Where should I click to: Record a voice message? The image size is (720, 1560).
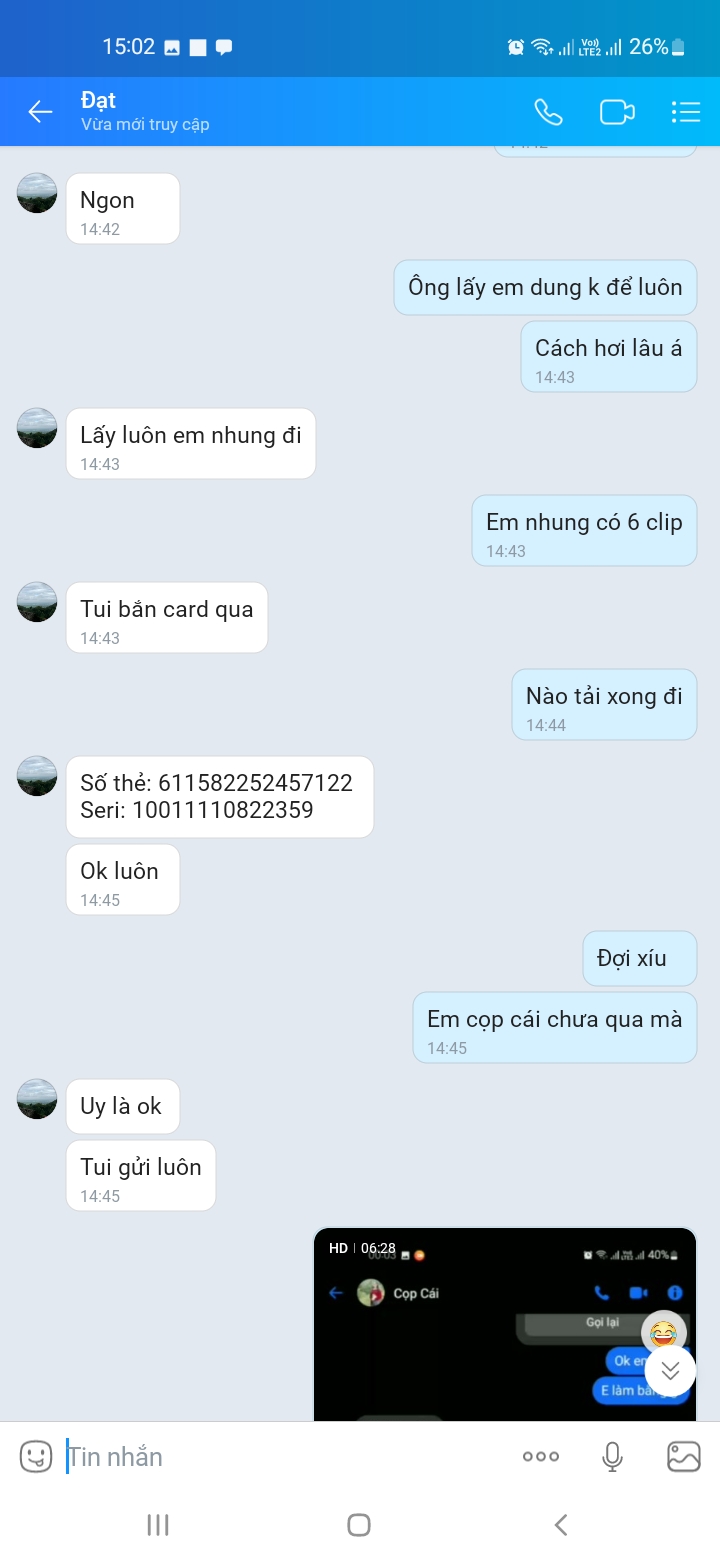tap(612, 1457)
